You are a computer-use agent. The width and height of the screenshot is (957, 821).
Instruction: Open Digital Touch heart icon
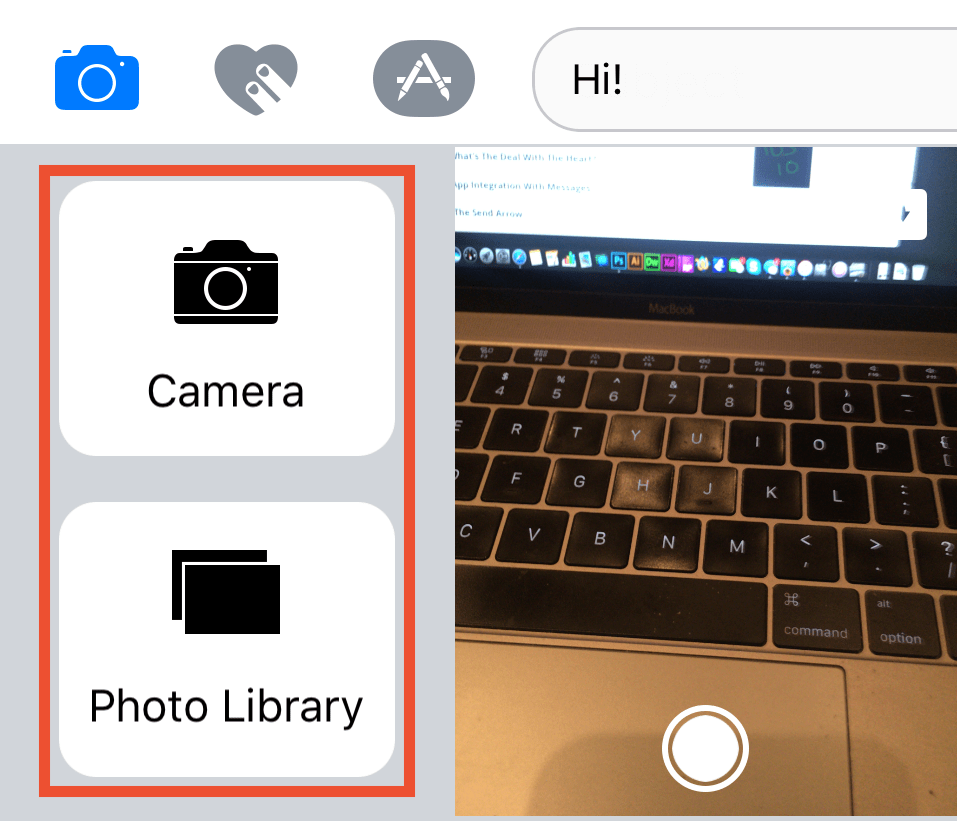pyautogui.click(x=256, y=79)
